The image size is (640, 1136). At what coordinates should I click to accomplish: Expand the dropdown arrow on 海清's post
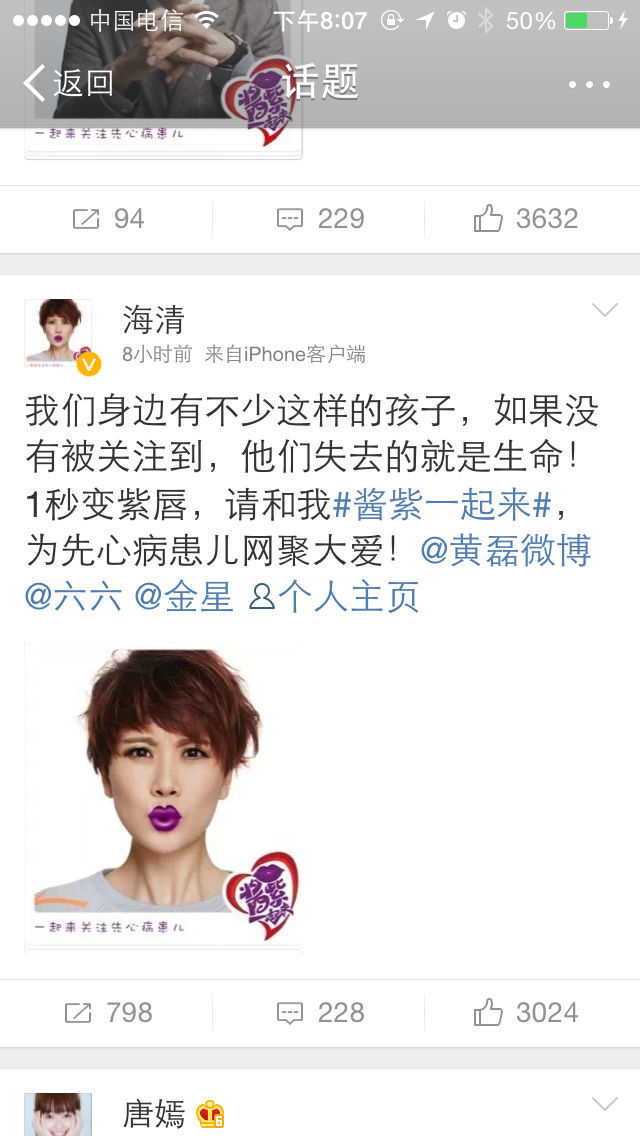click(605, 311)
